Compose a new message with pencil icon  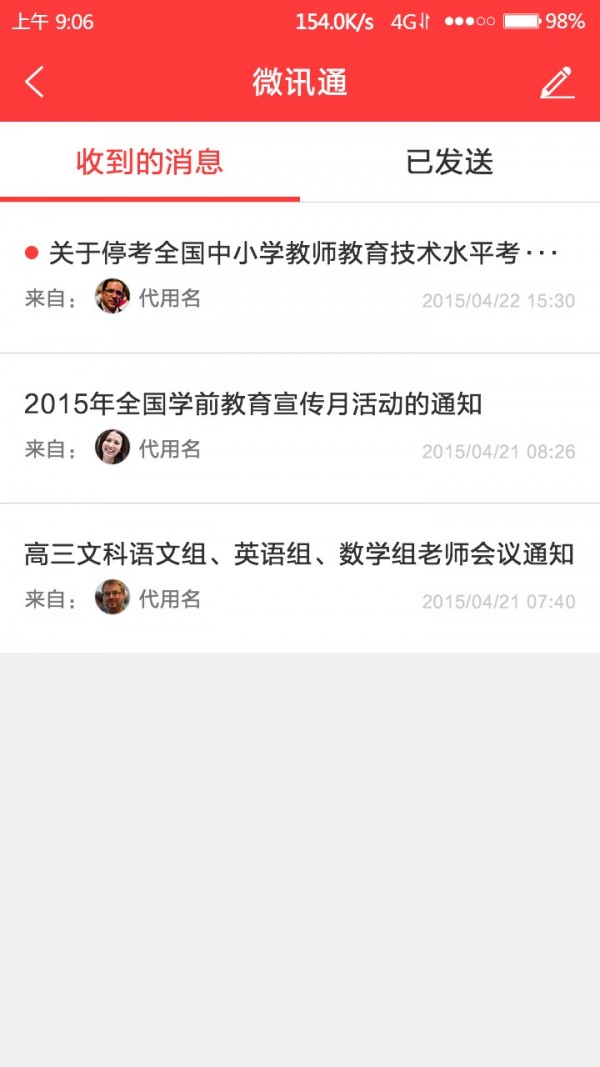tap(557, 82)
